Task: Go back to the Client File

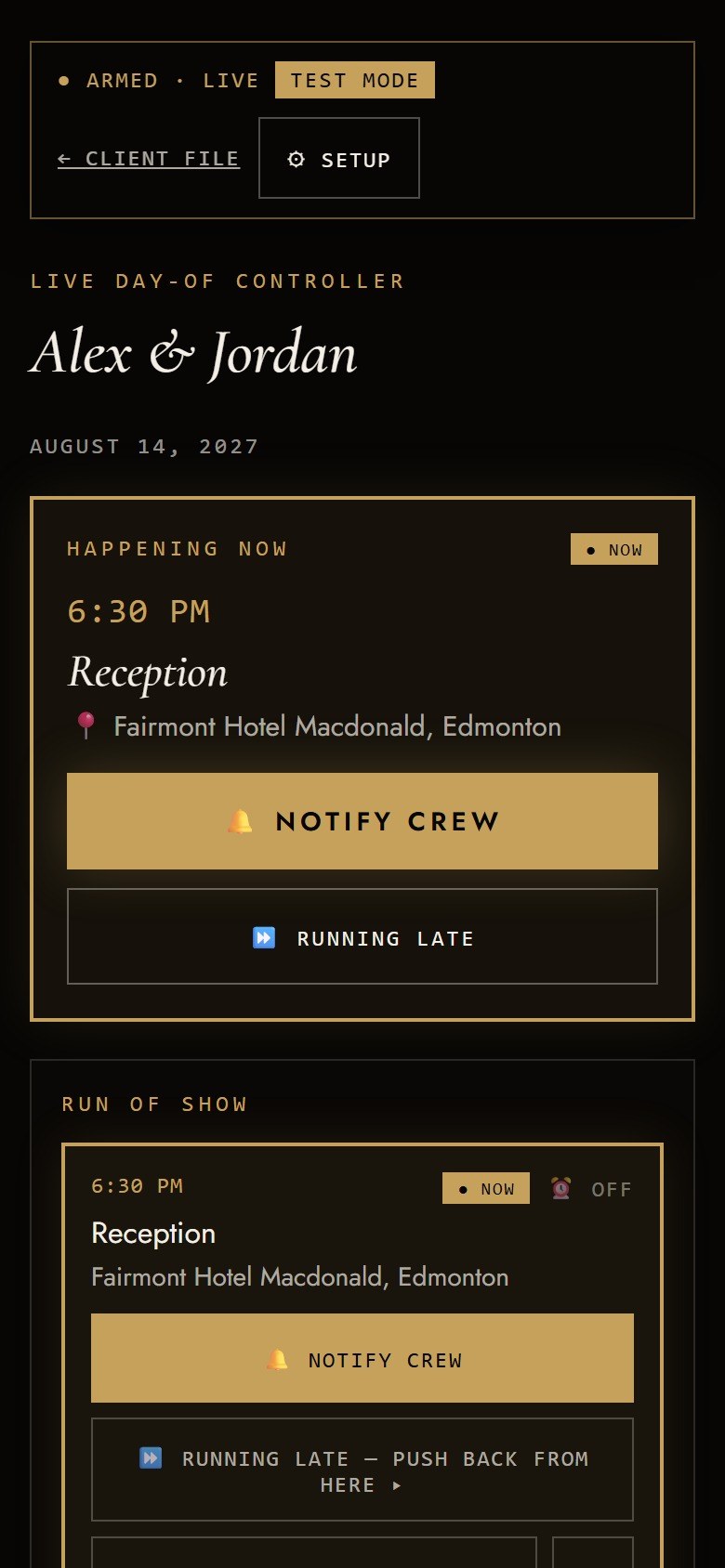Action: click(x=149, y=159)
